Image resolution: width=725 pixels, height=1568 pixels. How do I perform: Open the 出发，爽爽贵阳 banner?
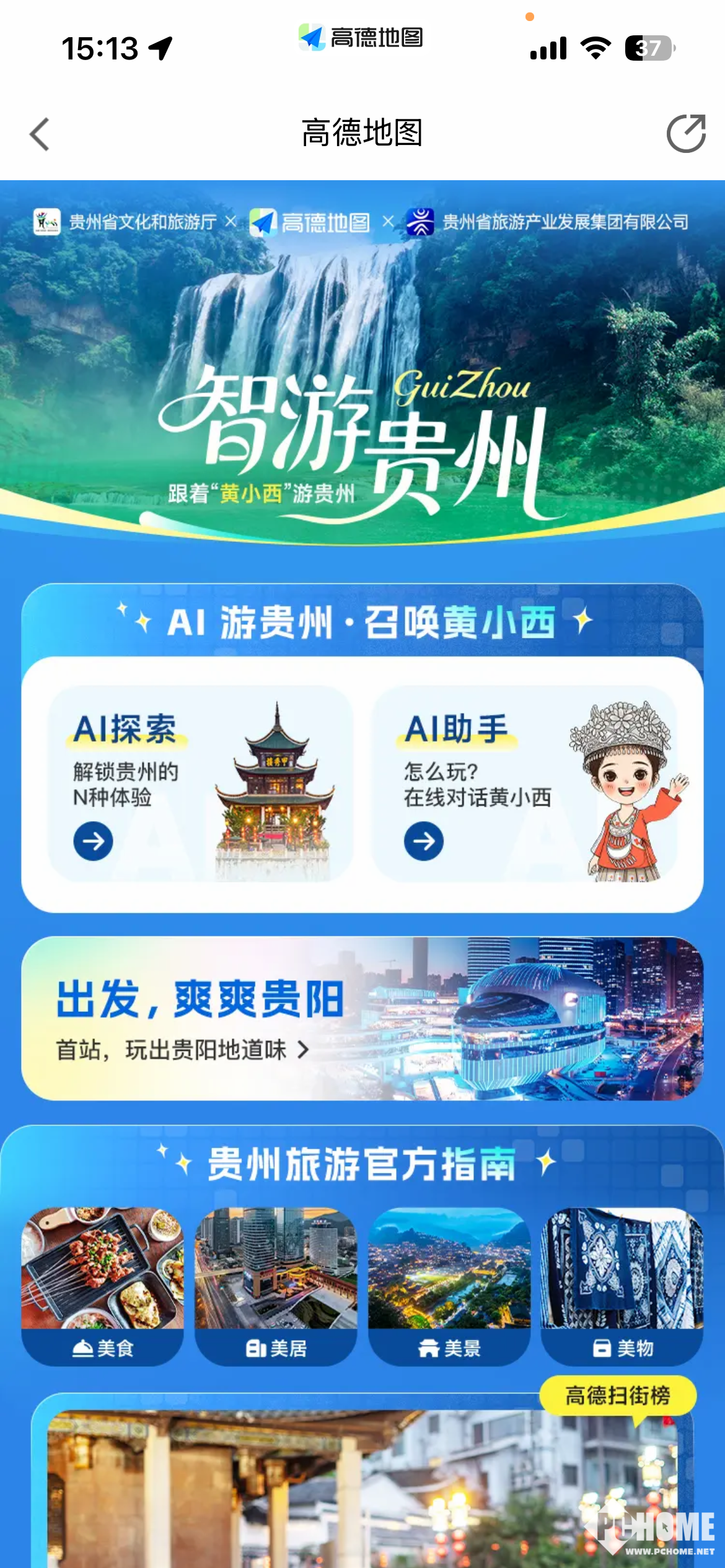[x=362, y=1018]
